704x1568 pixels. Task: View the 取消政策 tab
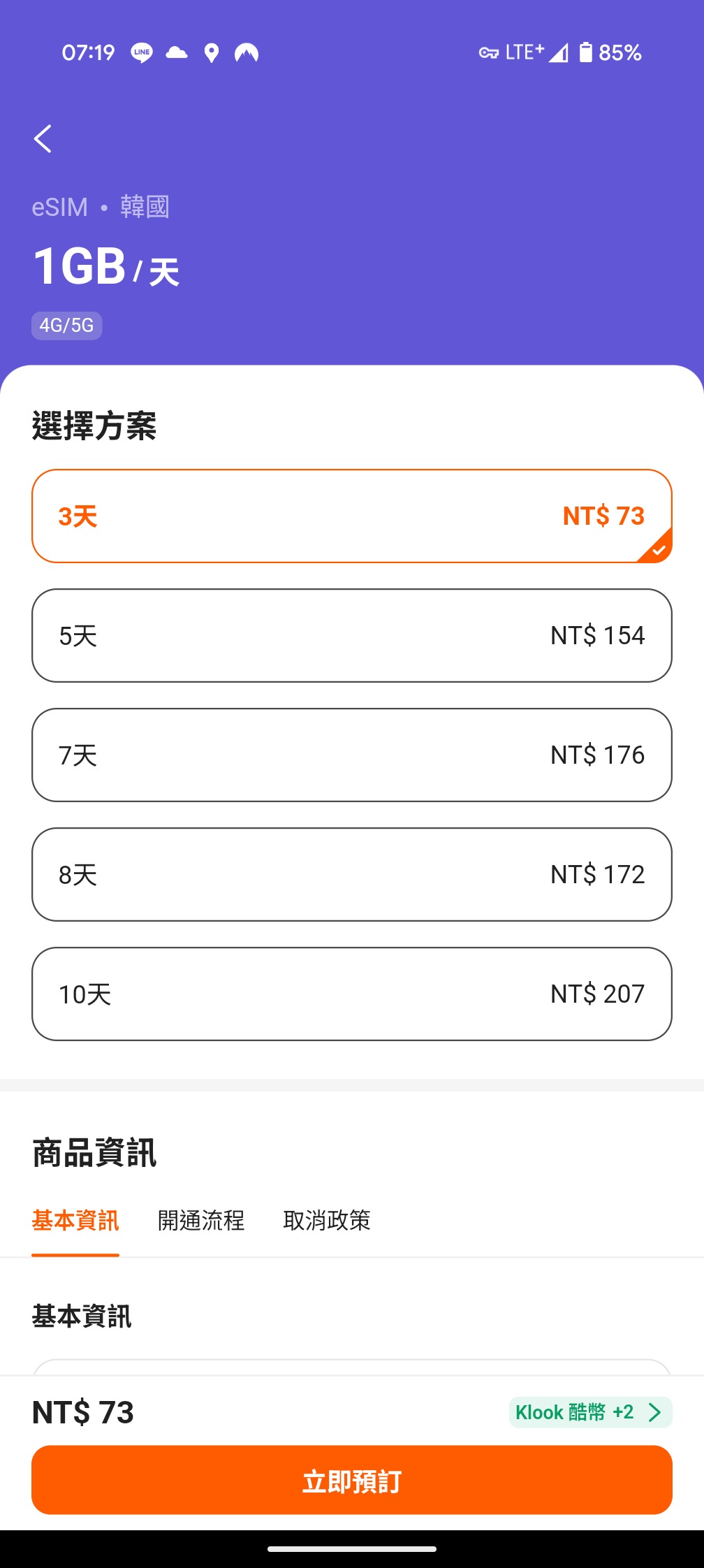327,1221
